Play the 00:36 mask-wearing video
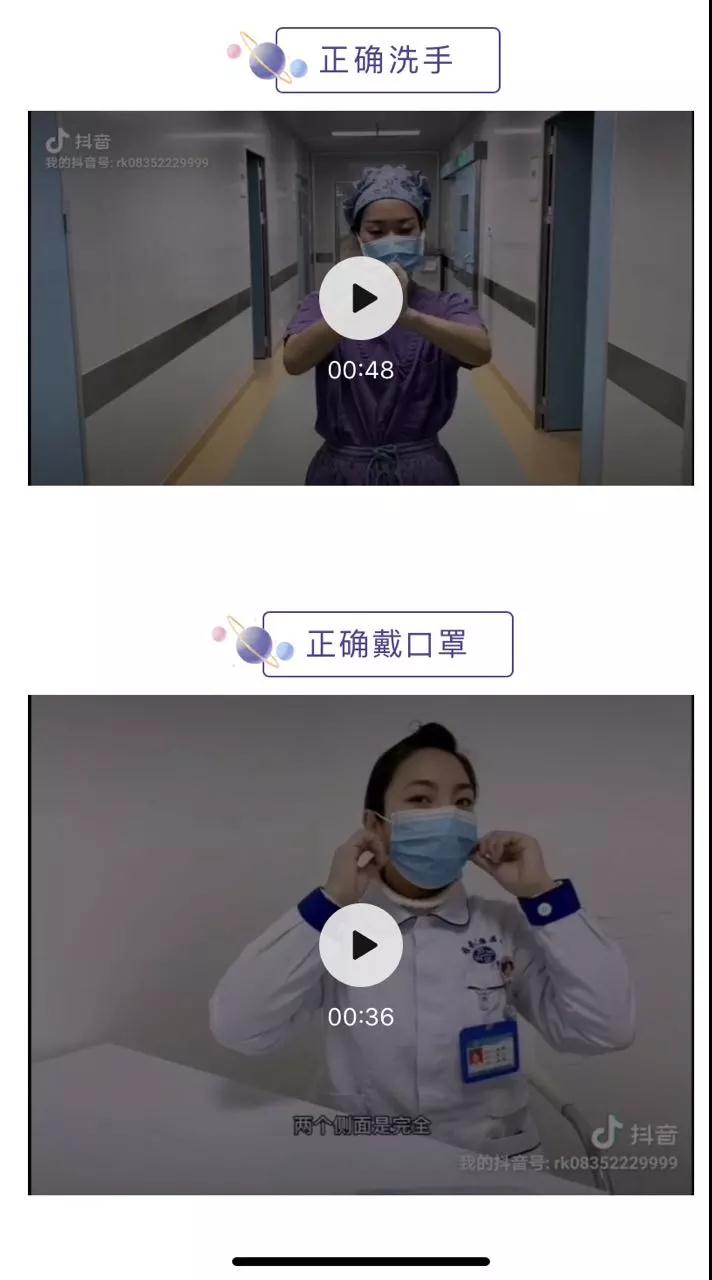This screenshot has height=1280, width=712. (x=361, y=945)
